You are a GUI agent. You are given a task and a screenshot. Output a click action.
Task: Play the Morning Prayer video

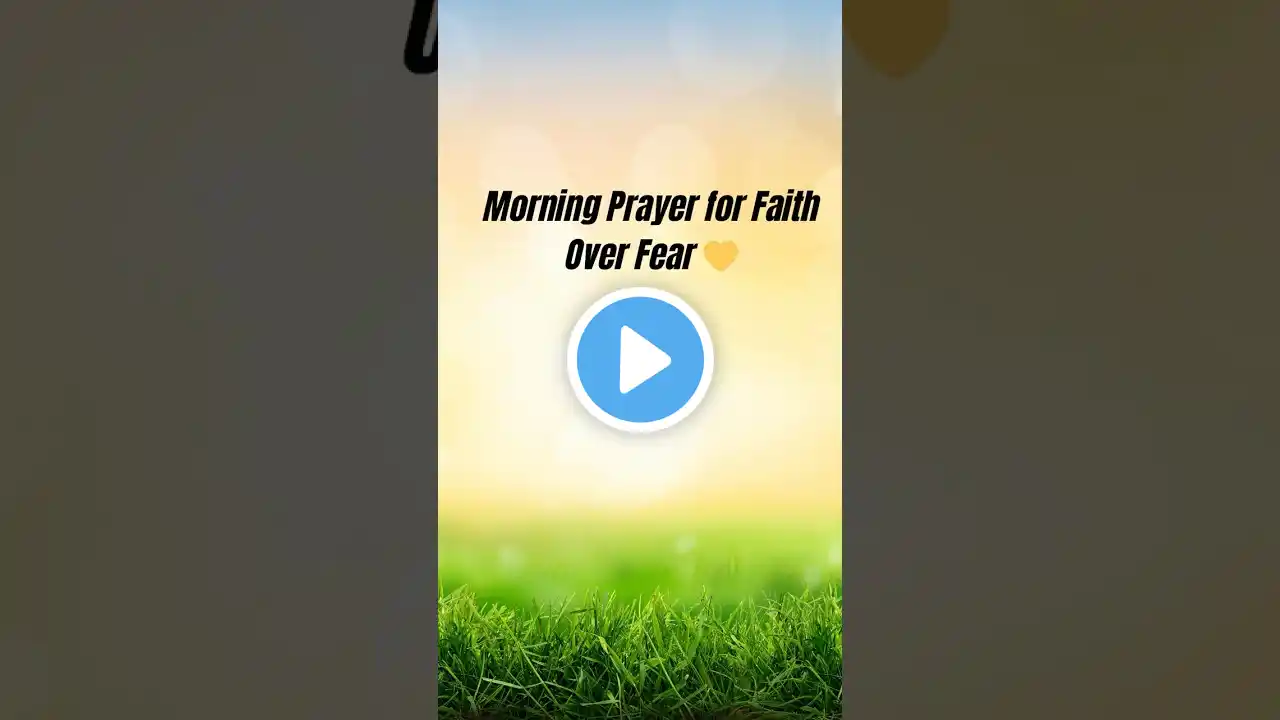640,360
